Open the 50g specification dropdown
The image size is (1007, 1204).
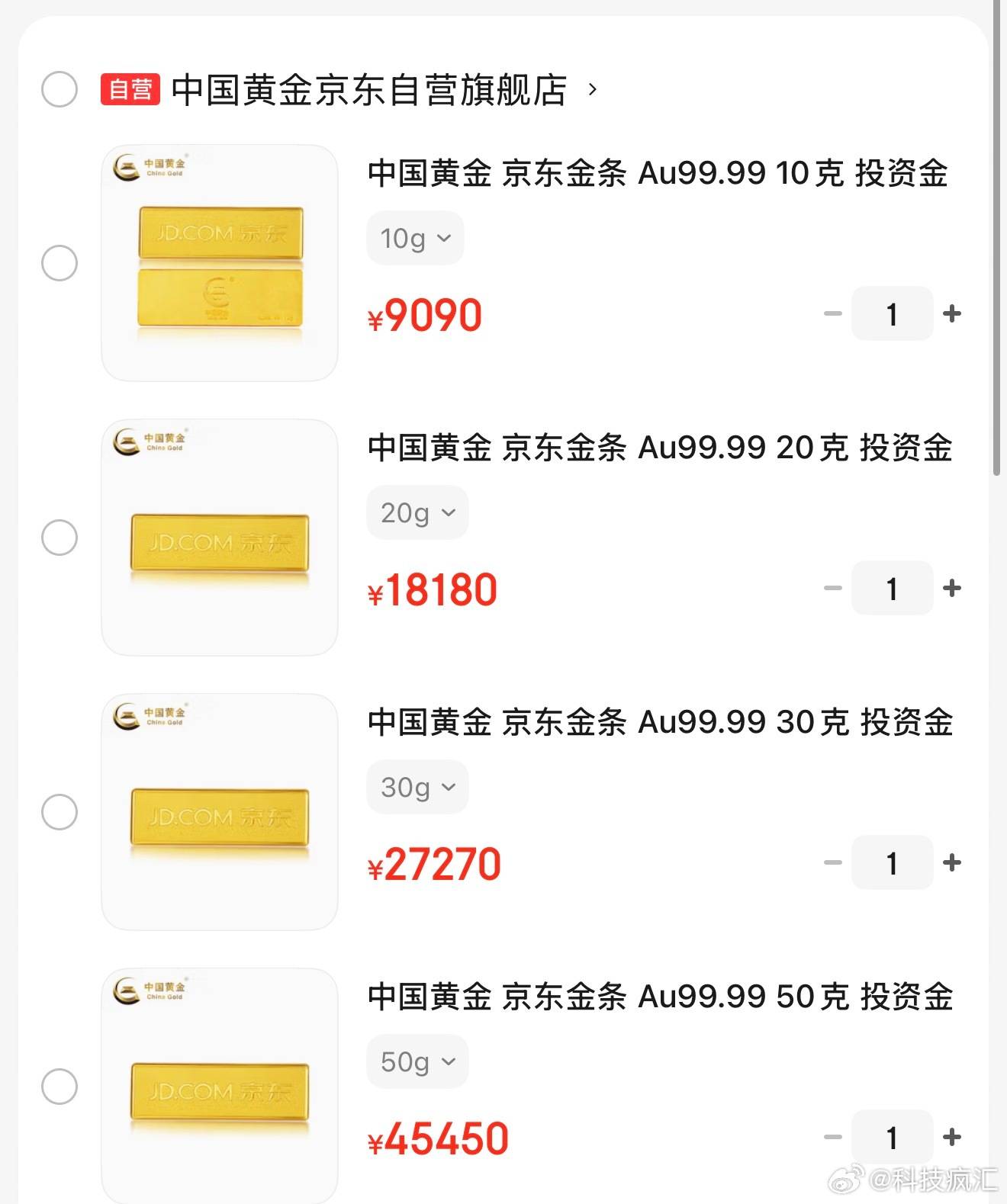coord(418,1061)
